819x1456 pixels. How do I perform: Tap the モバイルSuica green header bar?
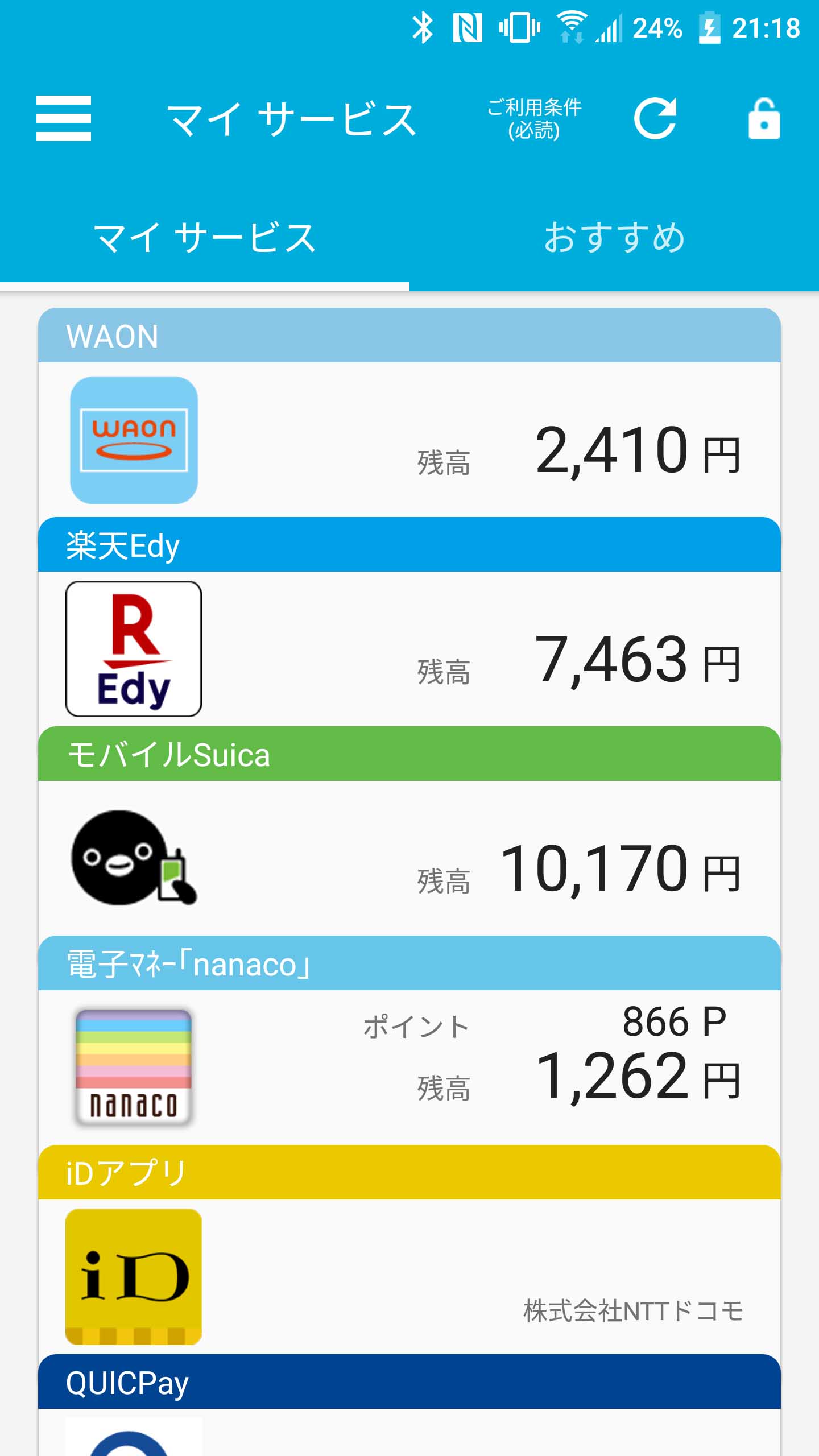point(409,756)
